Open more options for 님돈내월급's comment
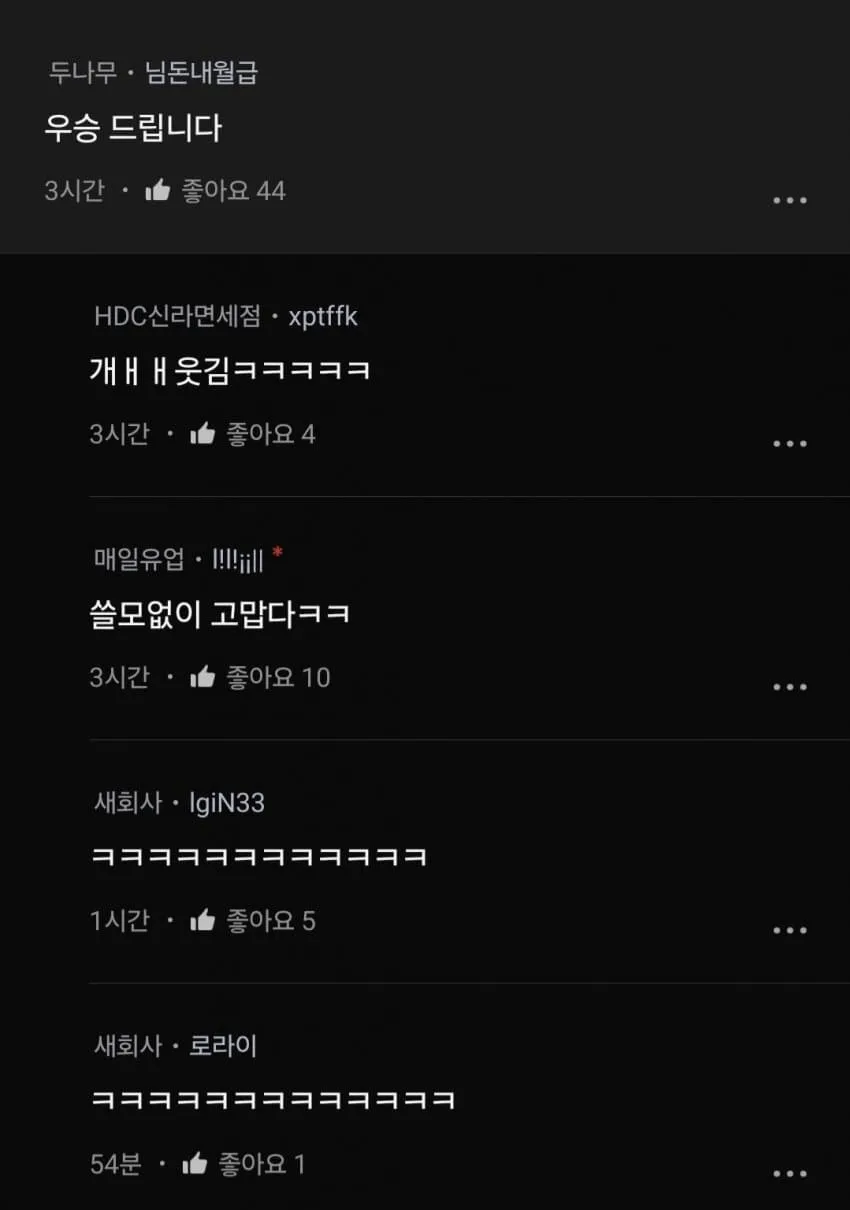 point(789,200)
